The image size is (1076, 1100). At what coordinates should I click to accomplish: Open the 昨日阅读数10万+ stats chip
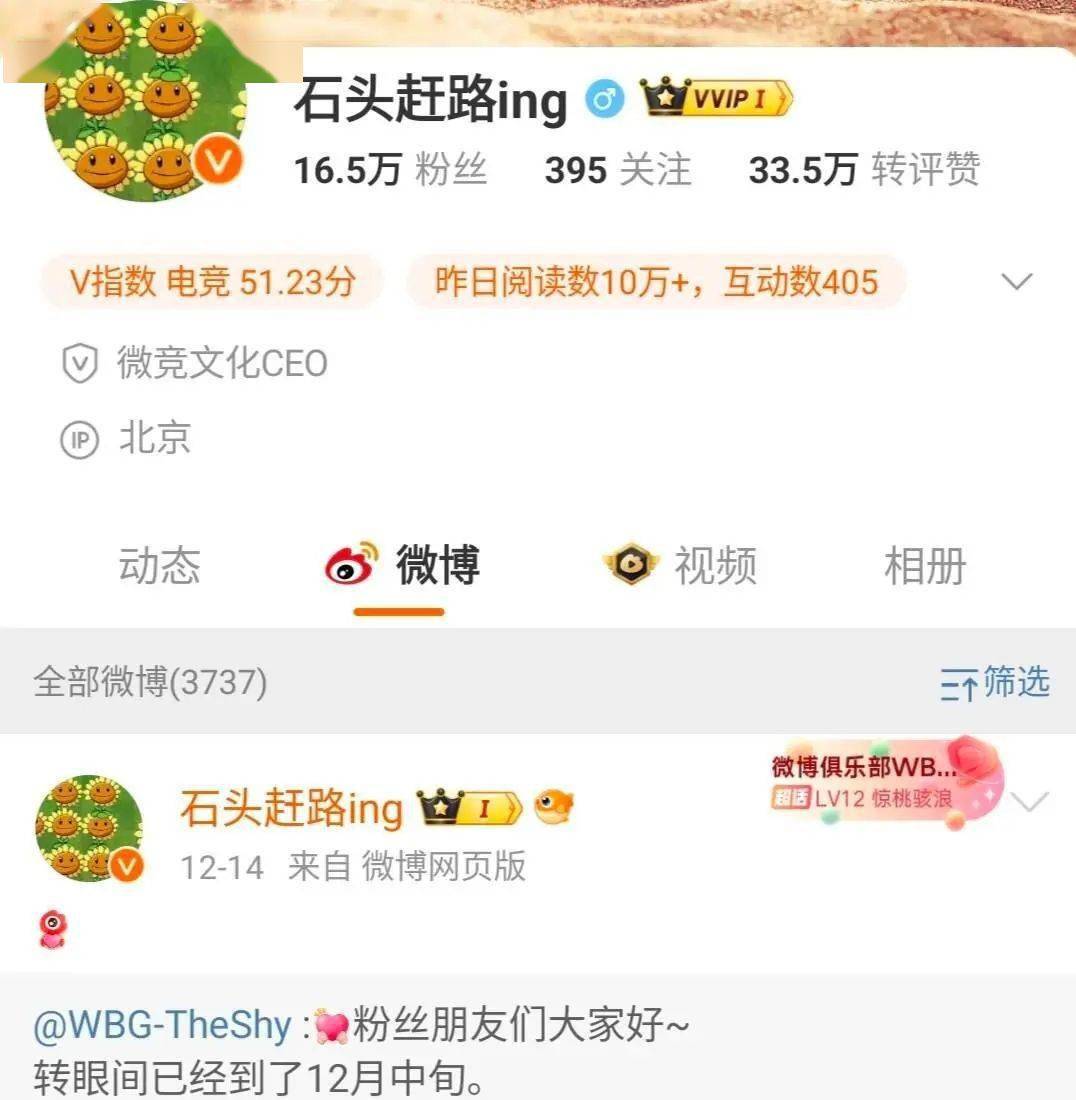656,282
